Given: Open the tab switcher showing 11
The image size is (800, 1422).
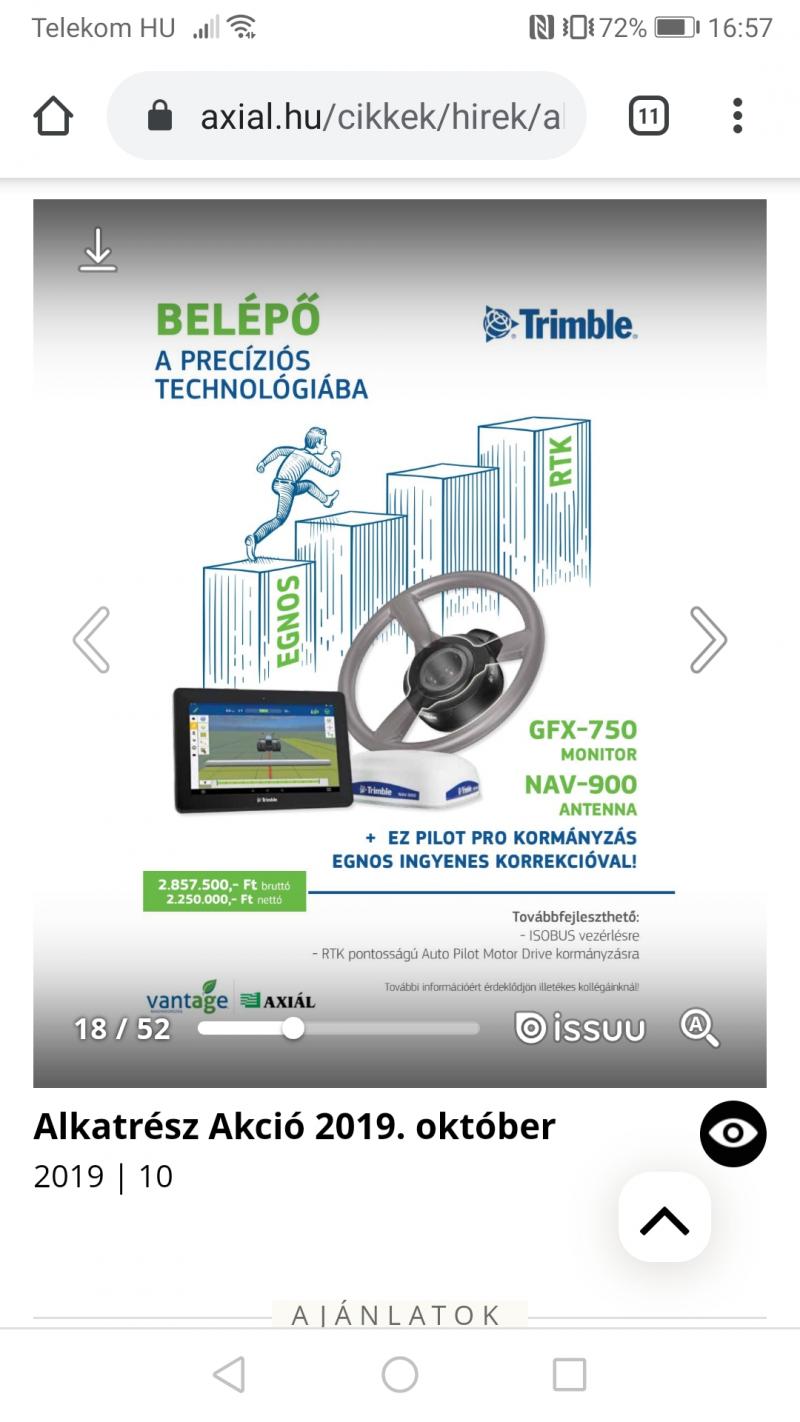Looking at the screenshot, I should tap(648, 116).
